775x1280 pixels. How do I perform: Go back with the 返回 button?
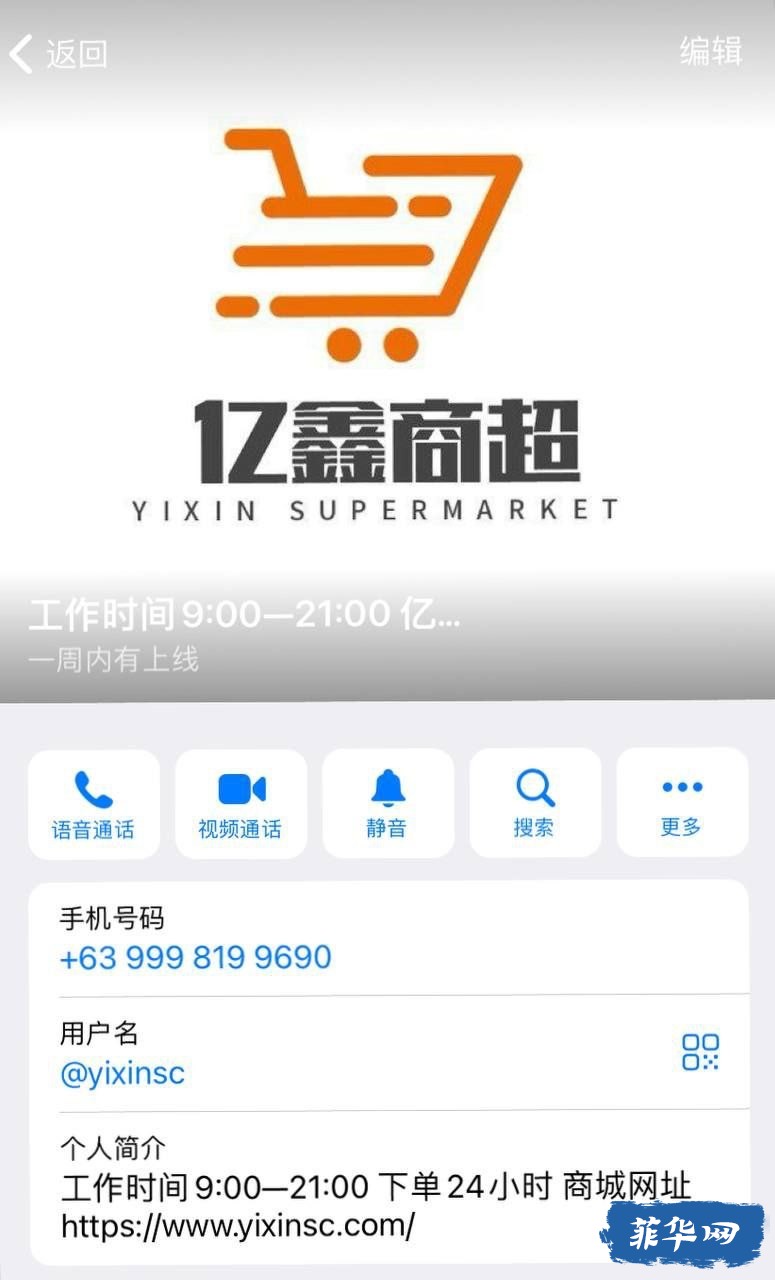pos(58,53)
